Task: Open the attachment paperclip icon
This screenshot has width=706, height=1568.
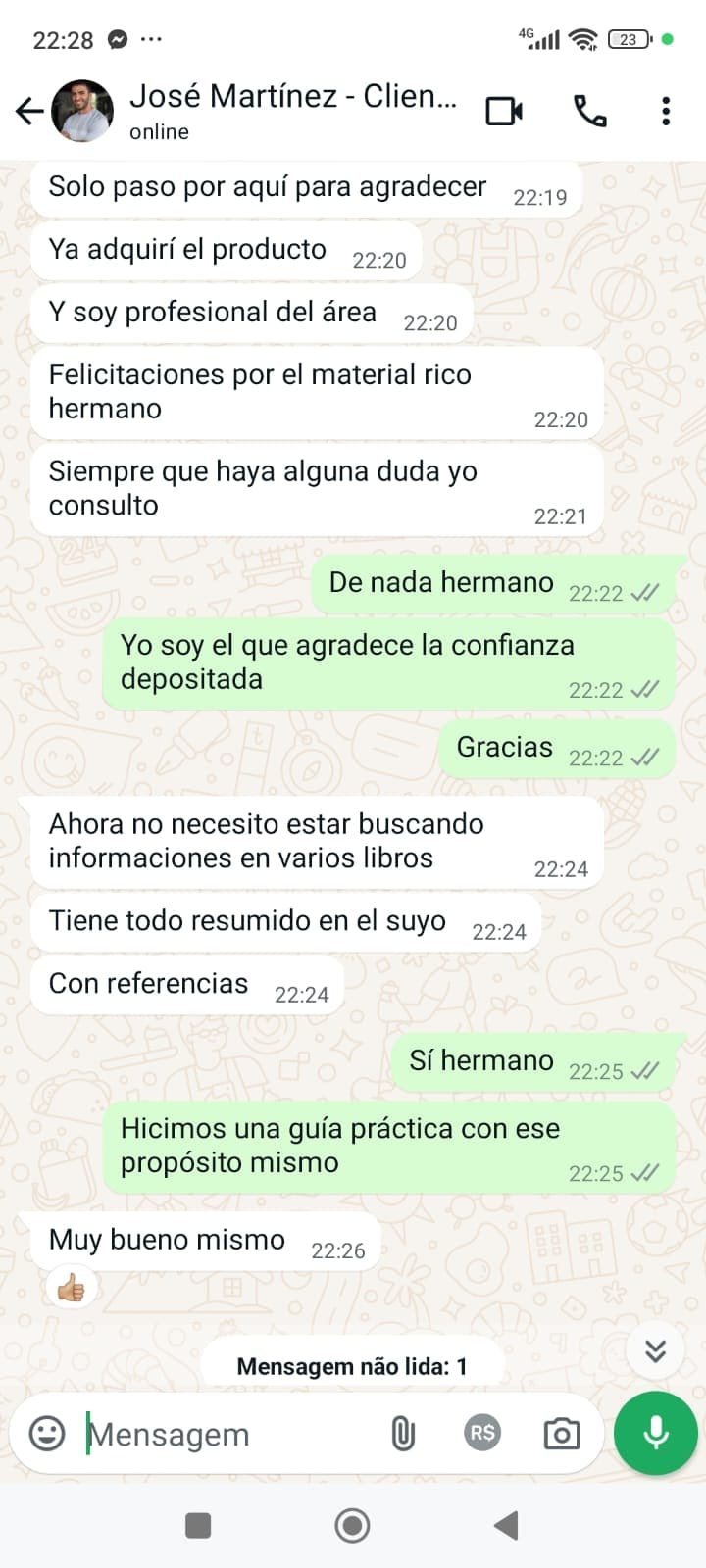Action: pyautogui.click(x=403, y=1433)
